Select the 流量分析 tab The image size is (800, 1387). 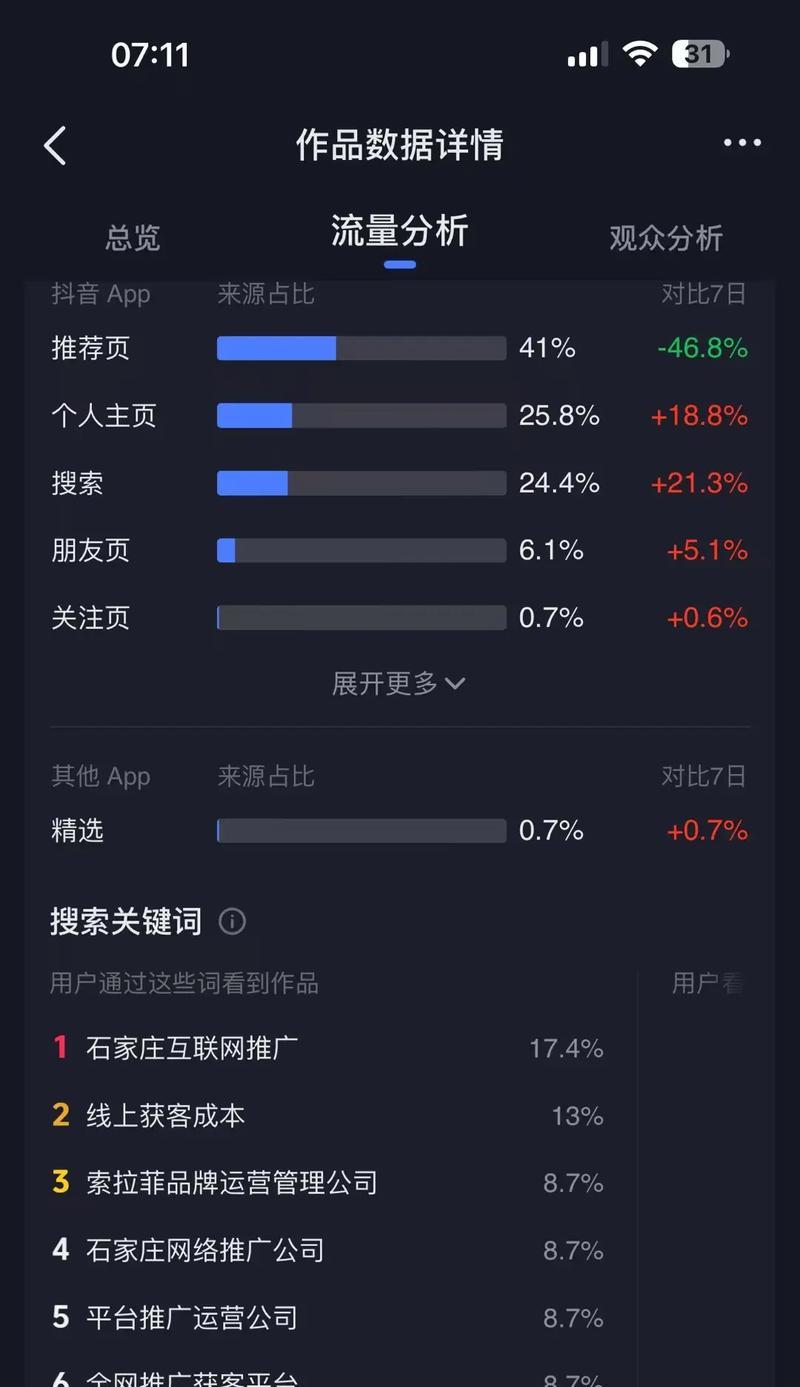[x=399, y=231]
